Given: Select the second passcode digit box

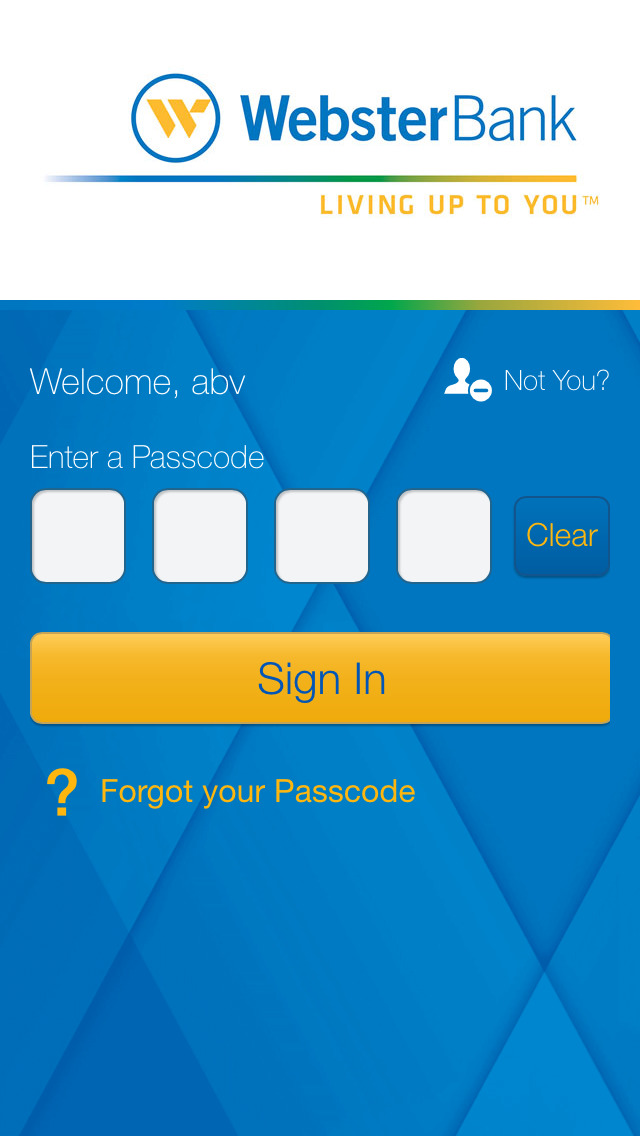Looking at the screenshot, I should point(200,536).
